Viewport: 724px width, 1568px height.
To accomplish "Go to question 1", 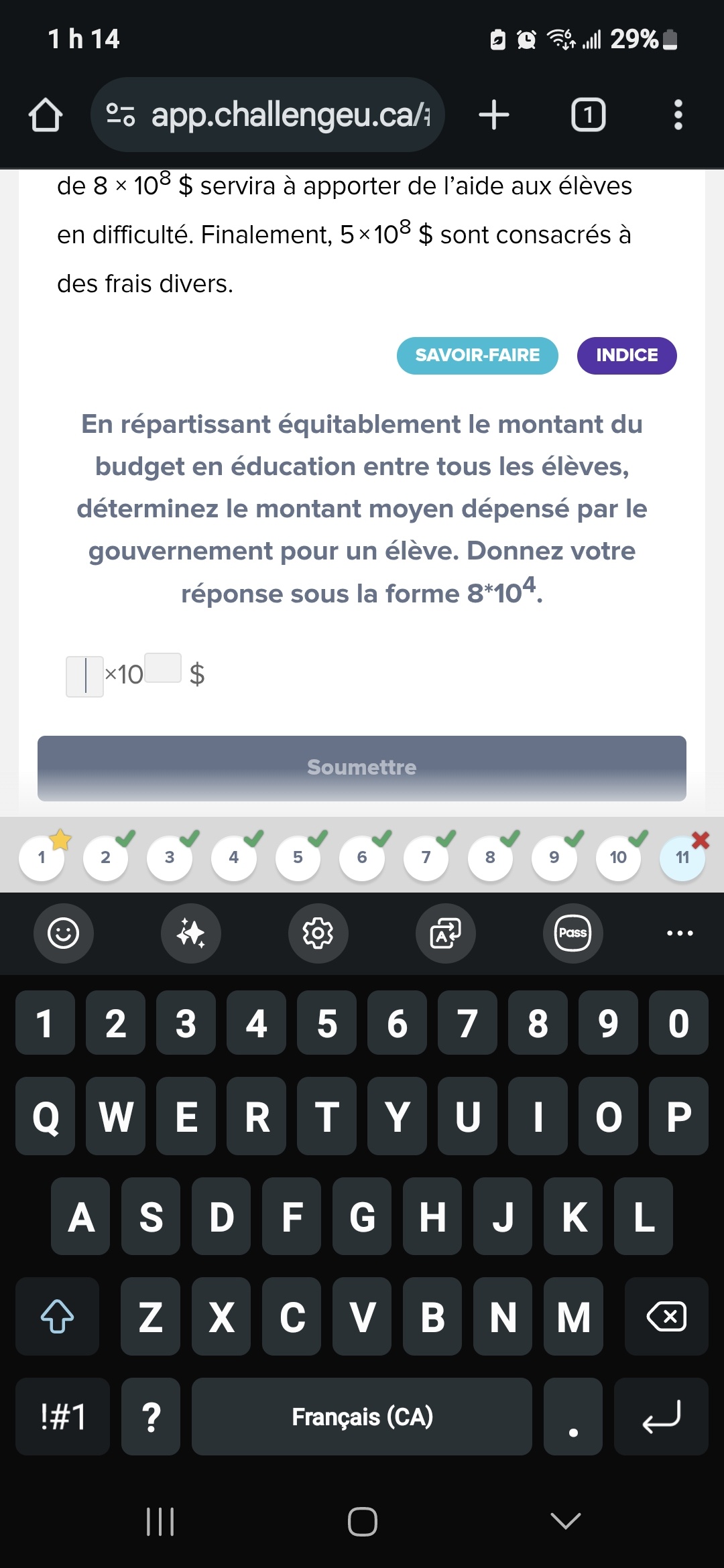I will tap(42, 858).
